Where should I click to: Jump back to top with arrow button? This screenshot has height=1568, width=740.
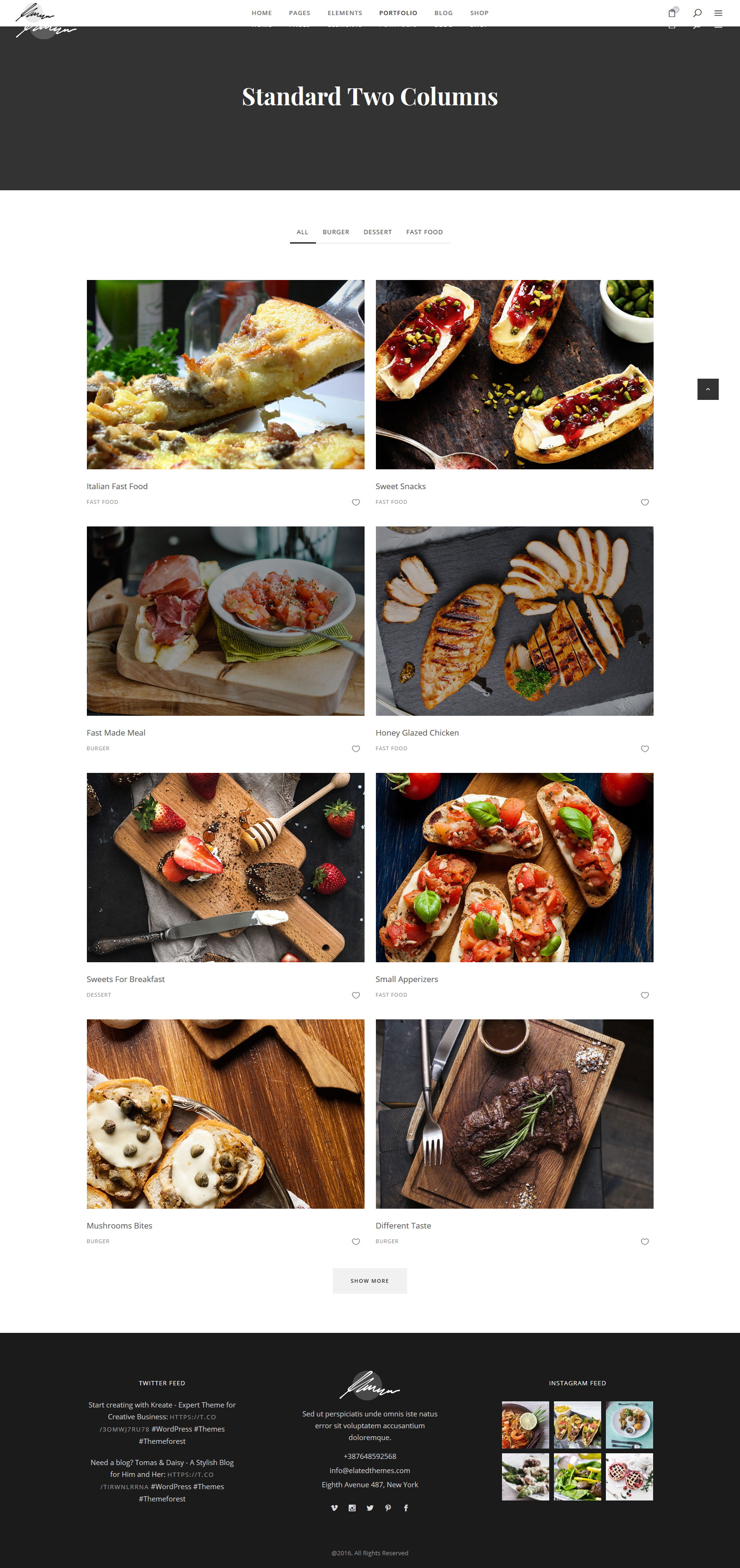(x=708, y=389)
